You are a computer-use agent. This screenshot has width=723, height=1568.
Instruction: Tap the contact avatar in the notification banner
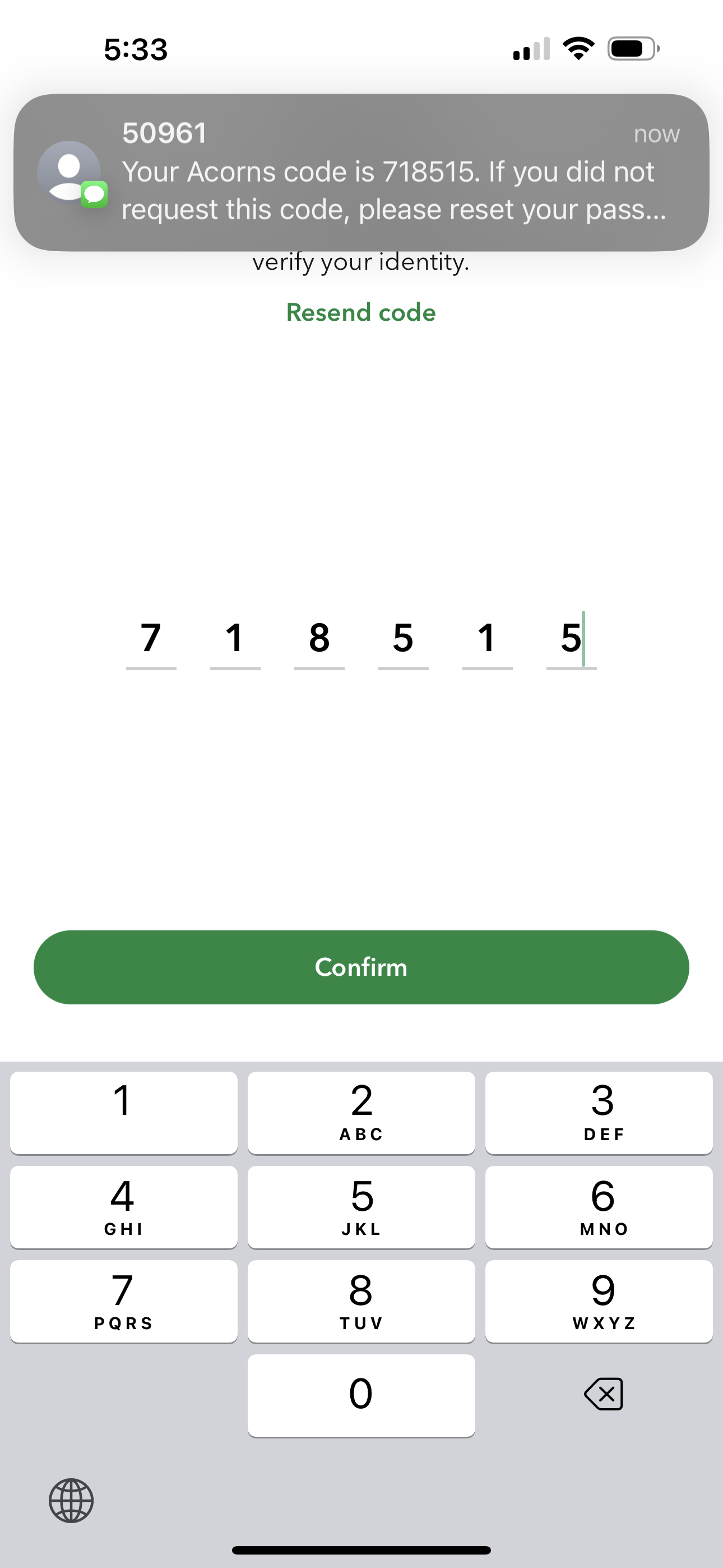point(69,173)
